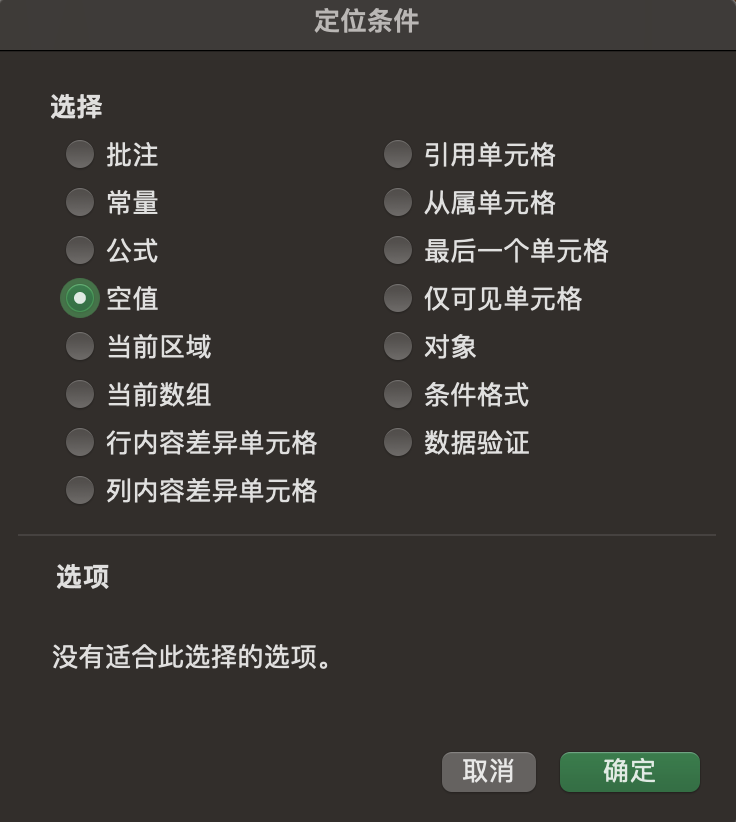Tap the 空值 radio button
This screenshot has height=822, width=736.
[x=80, y=298]
